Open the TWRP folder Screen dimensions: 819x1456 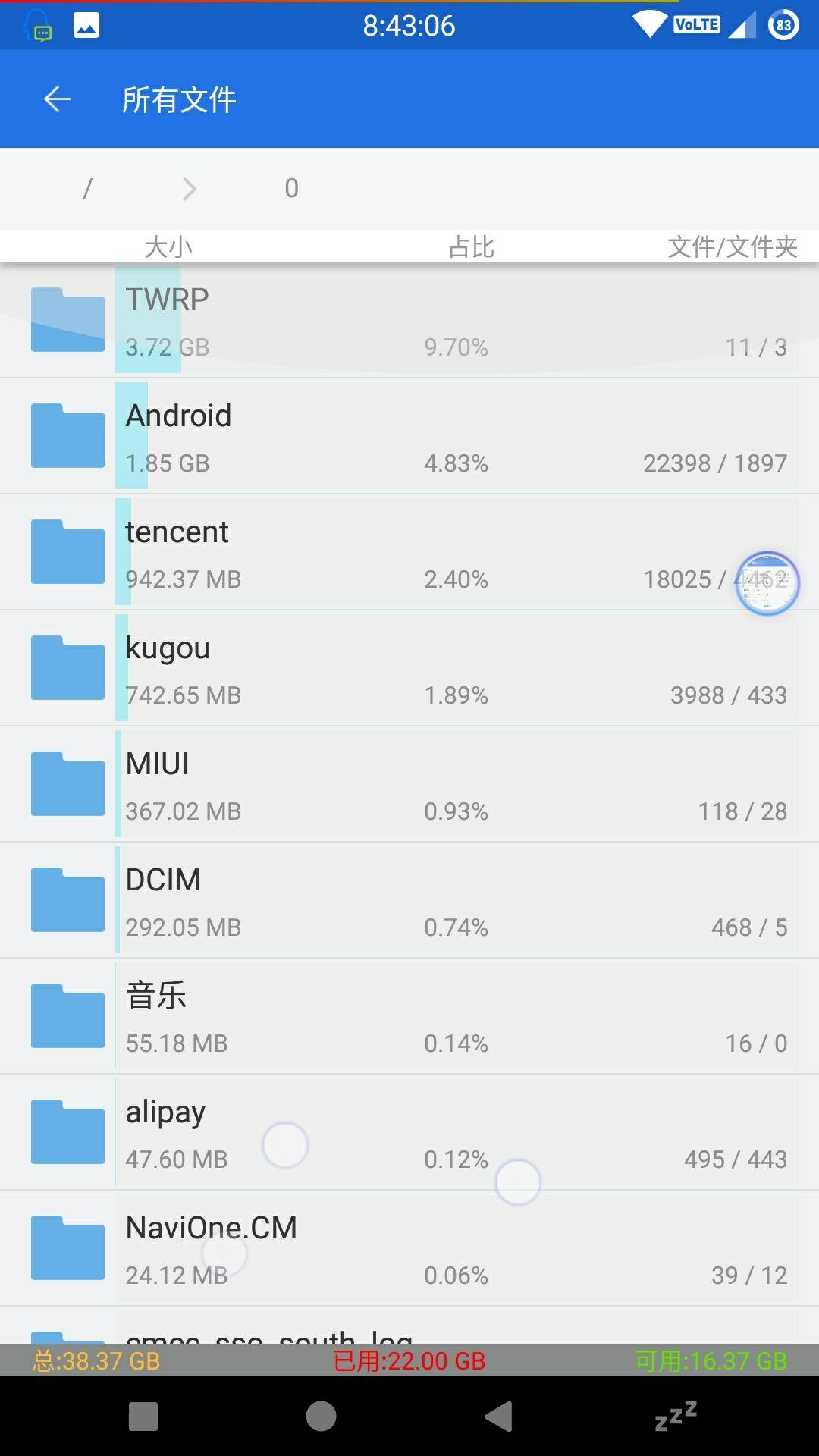coord(409,320)
